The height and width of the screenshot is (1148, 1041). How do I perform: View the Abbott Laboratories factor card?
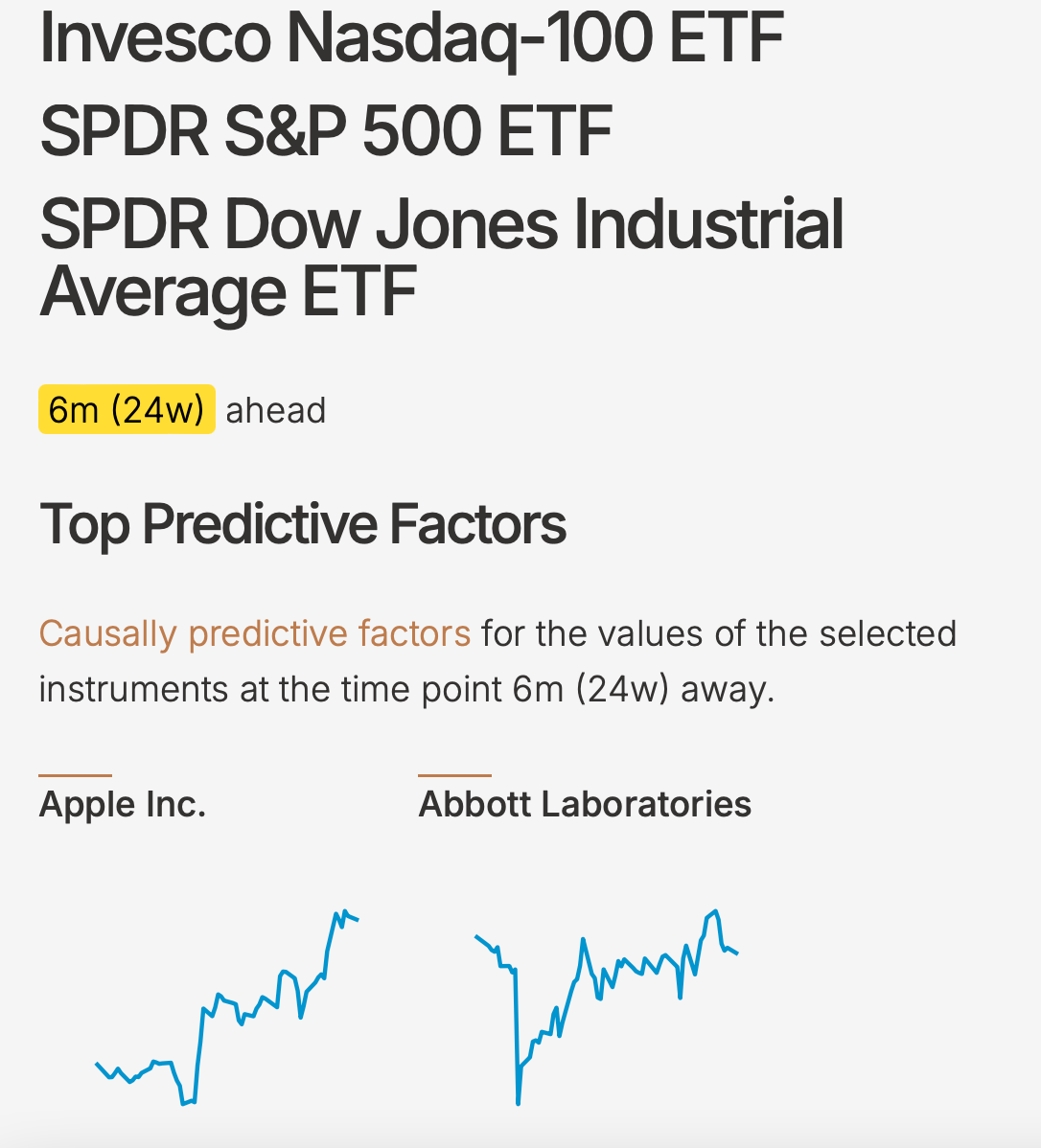click(585, 804)
